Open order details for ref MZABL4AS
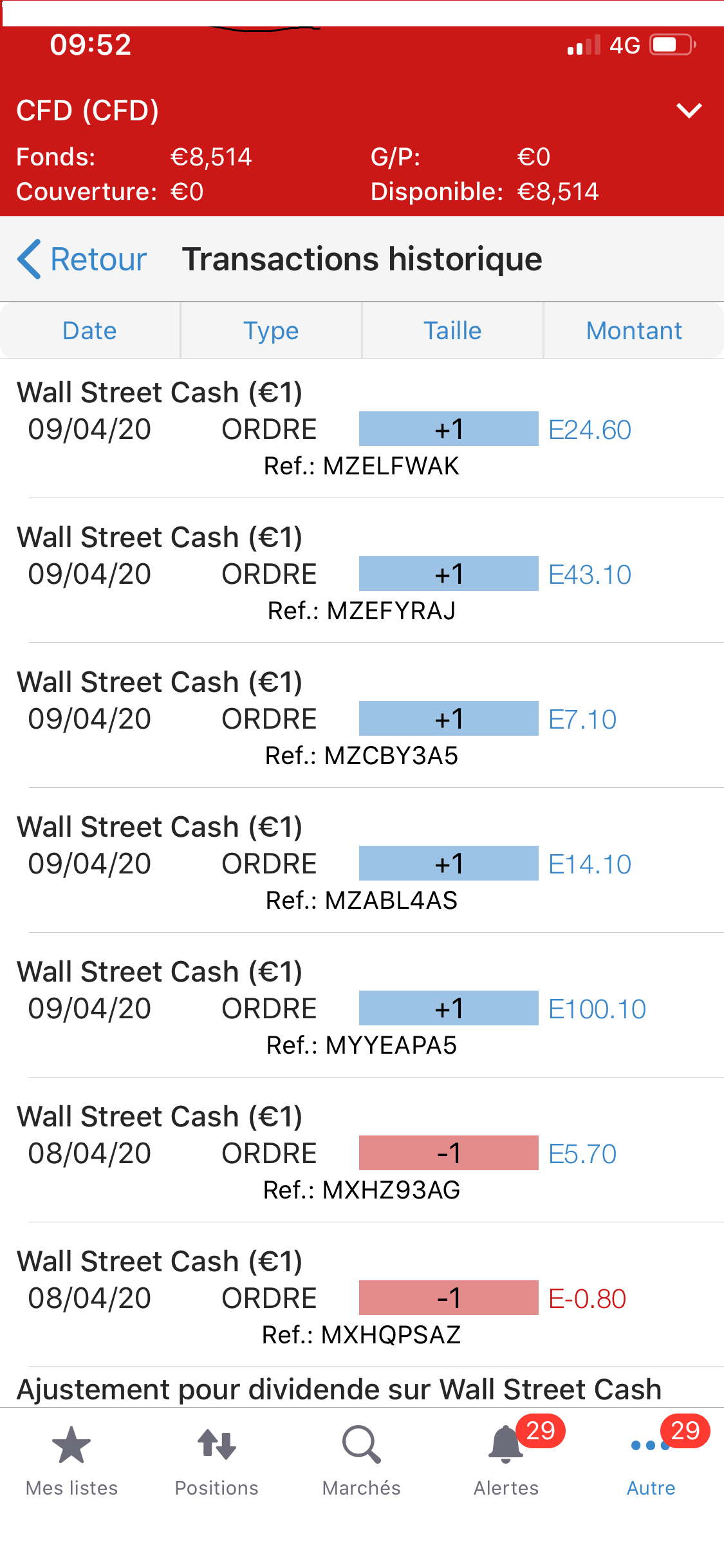This screenshot has width=724, height=1568. click(362, 864)
